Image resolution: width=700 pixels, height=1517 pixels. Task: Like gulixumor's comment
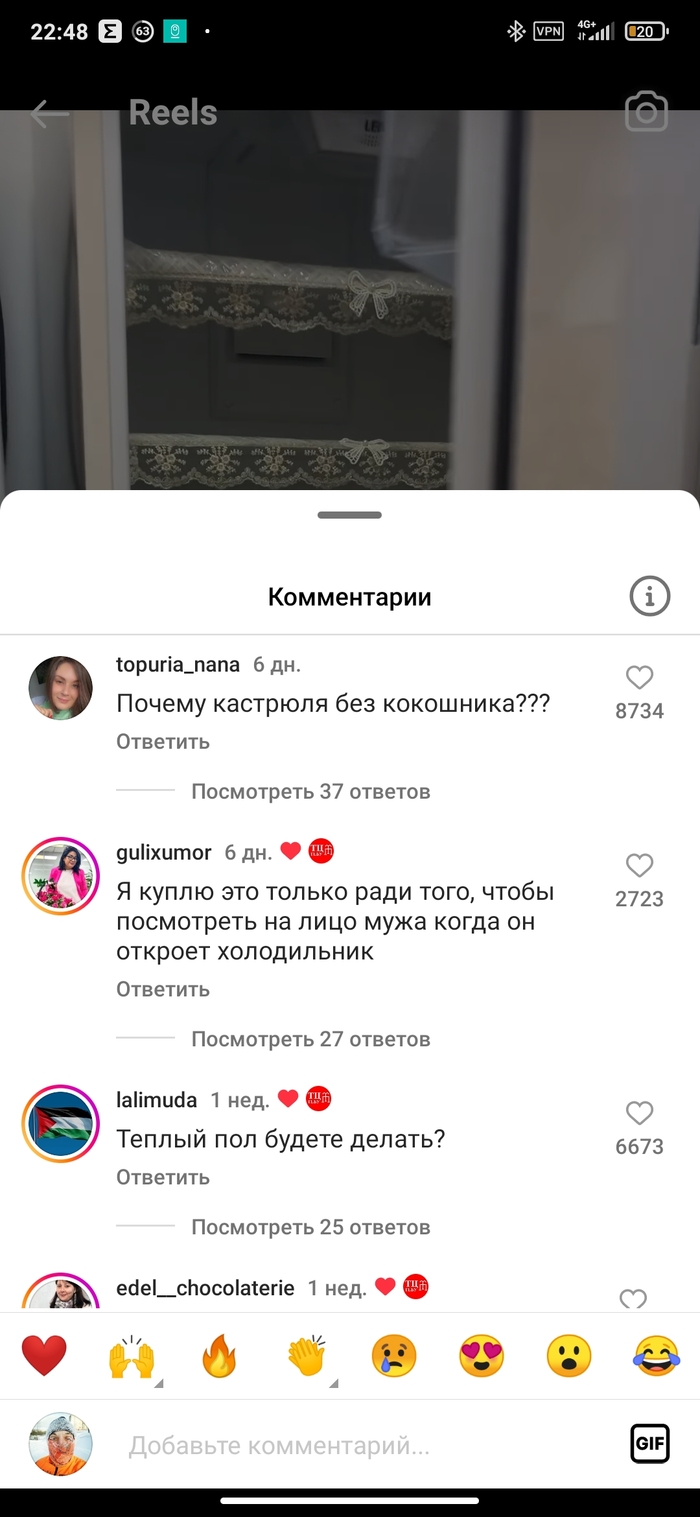pyautogui.click(x=639, y=865)
